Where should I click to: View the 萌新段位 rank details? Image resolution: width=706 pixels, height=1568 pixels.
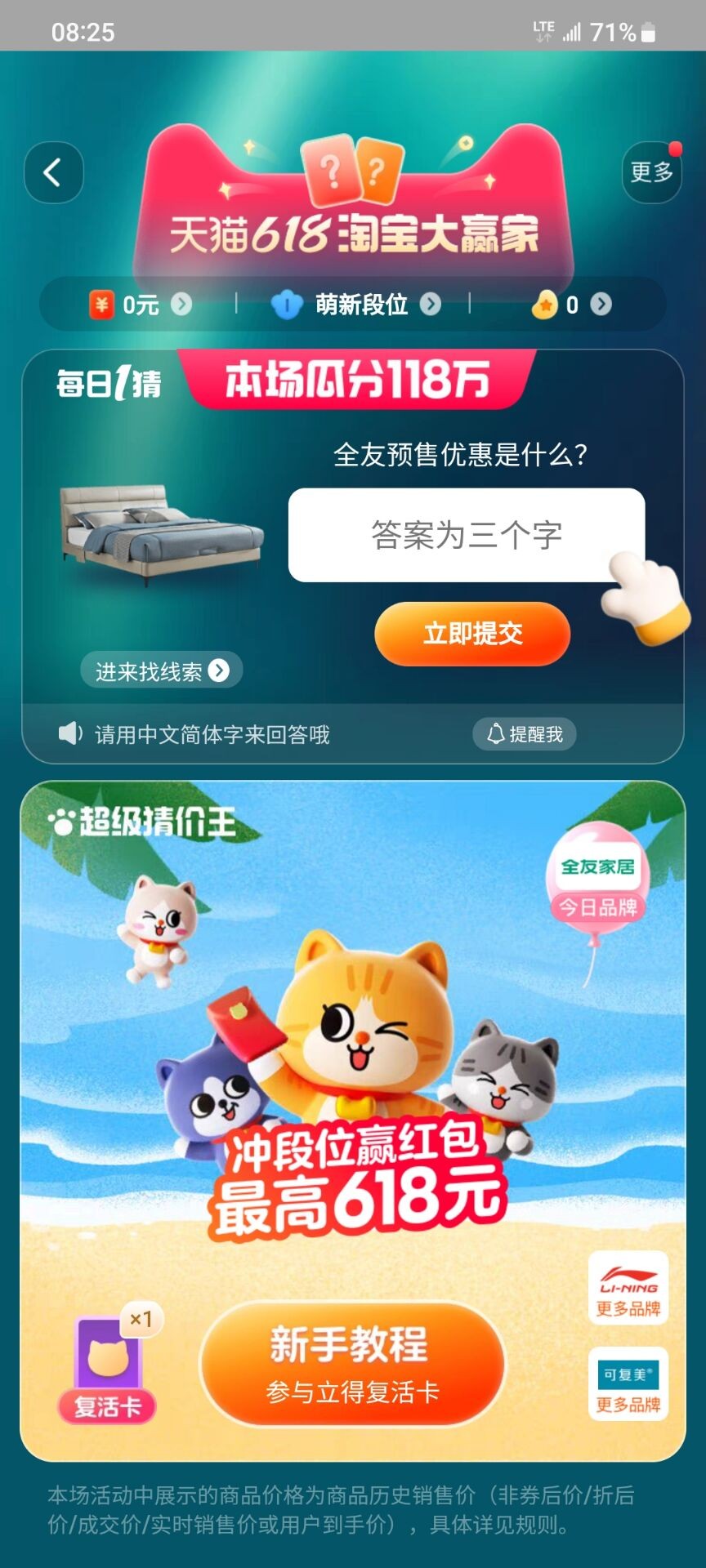355,305
